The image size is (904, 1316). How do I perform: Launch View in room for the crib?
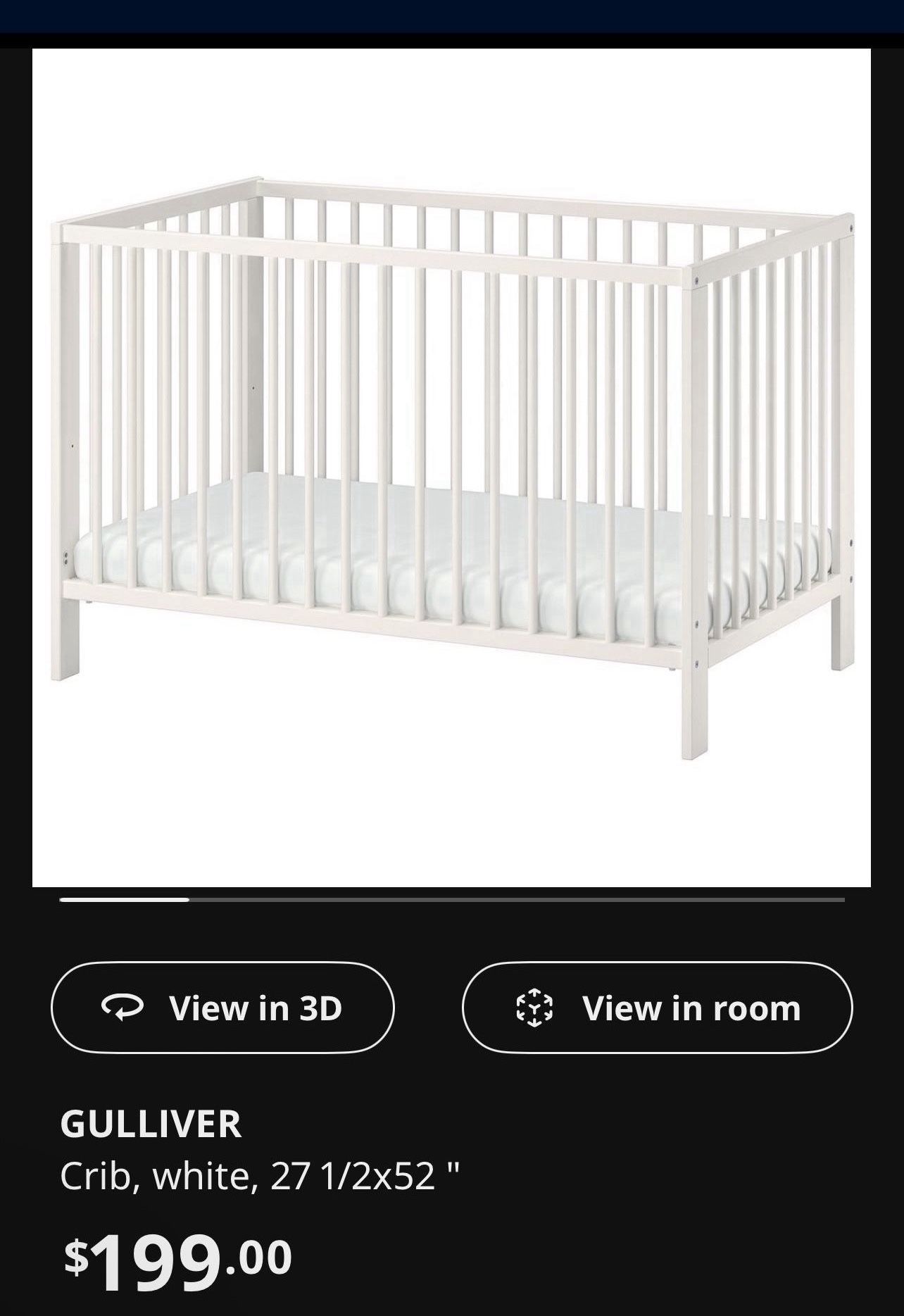pyautogui.click(x=657, y=1008)
